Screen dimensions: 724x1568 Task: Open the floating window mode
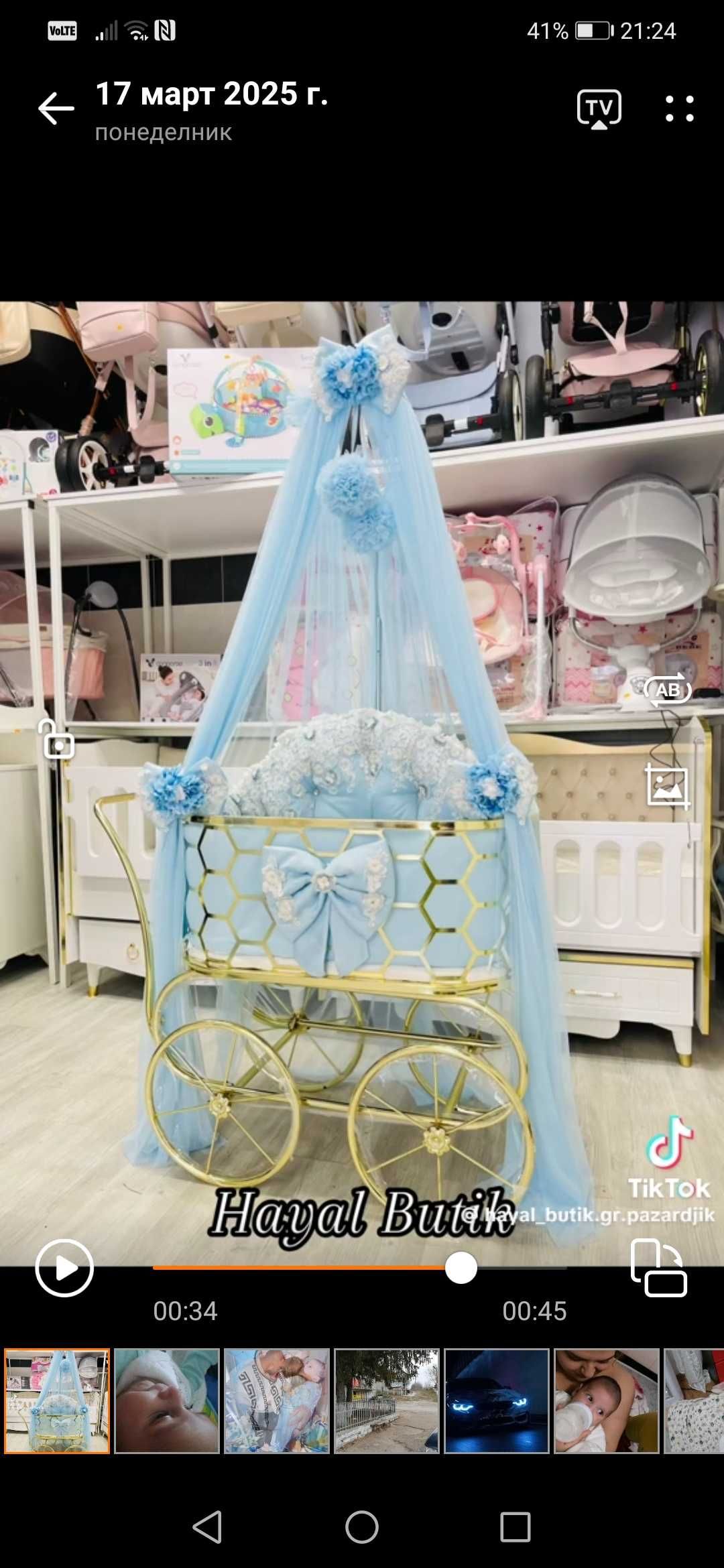(658, 1268)
